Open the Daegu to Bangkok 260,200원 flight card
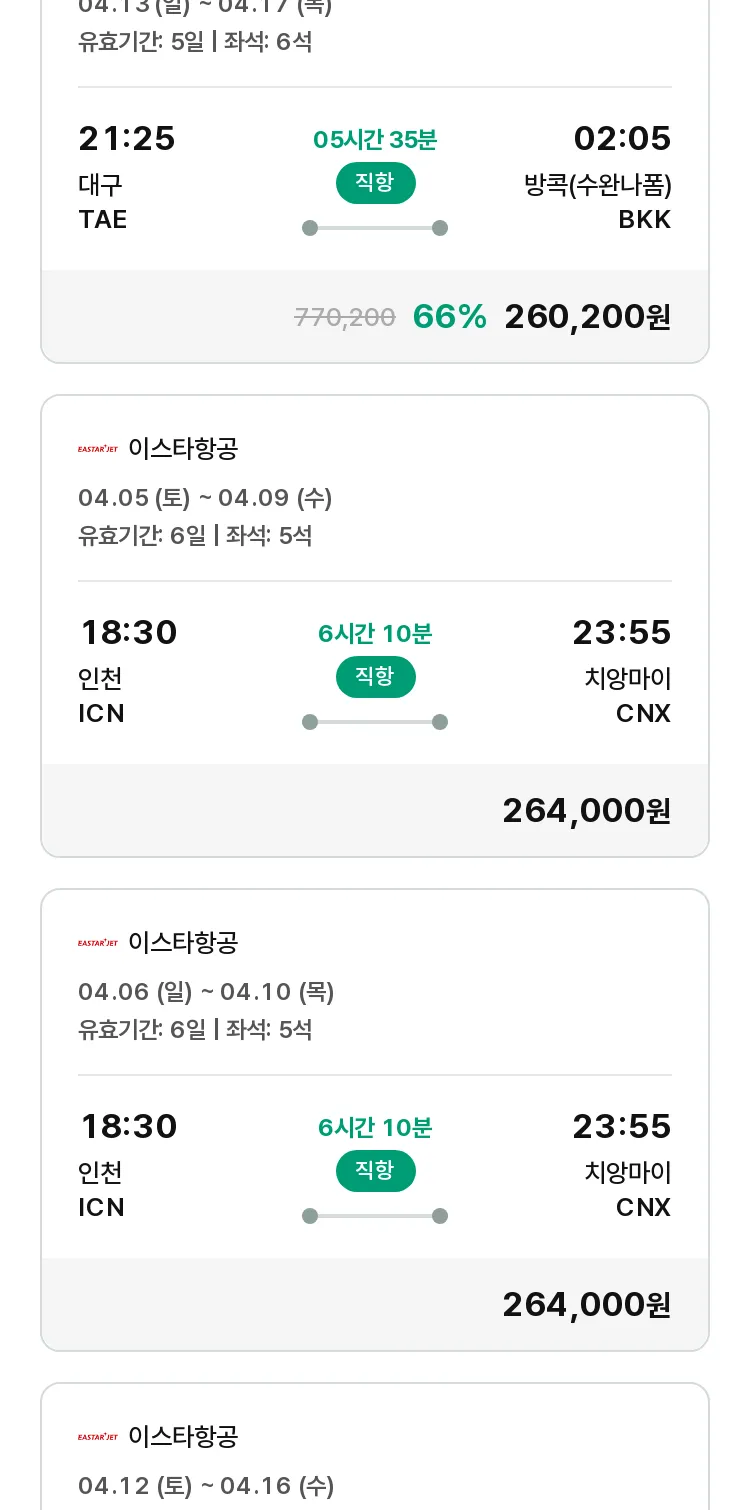The height and width of the screenshot is (1510, 750). (375, 181)
